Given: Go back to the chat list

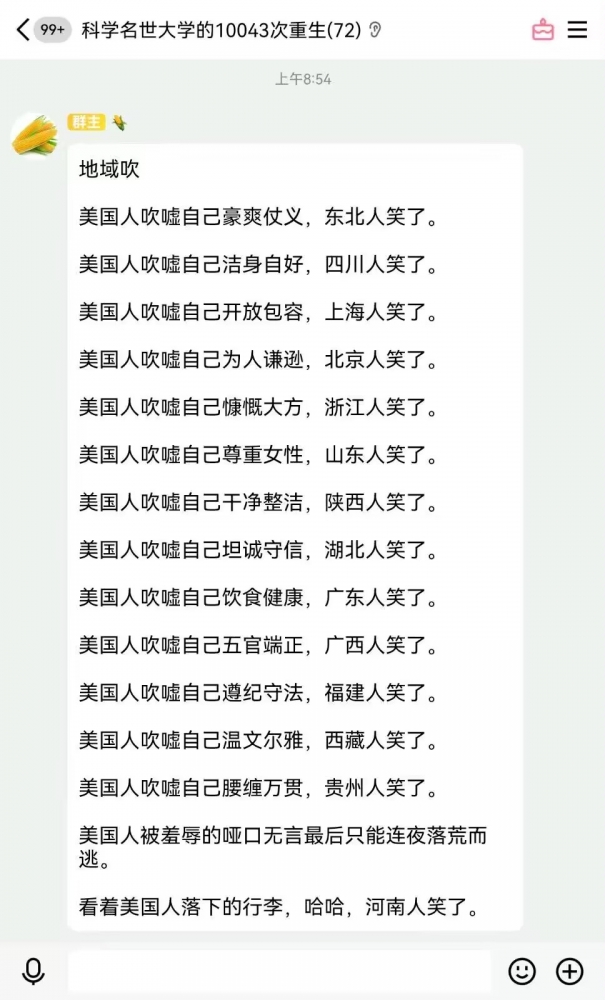Looking at the screenshot, I should point(23,30).
